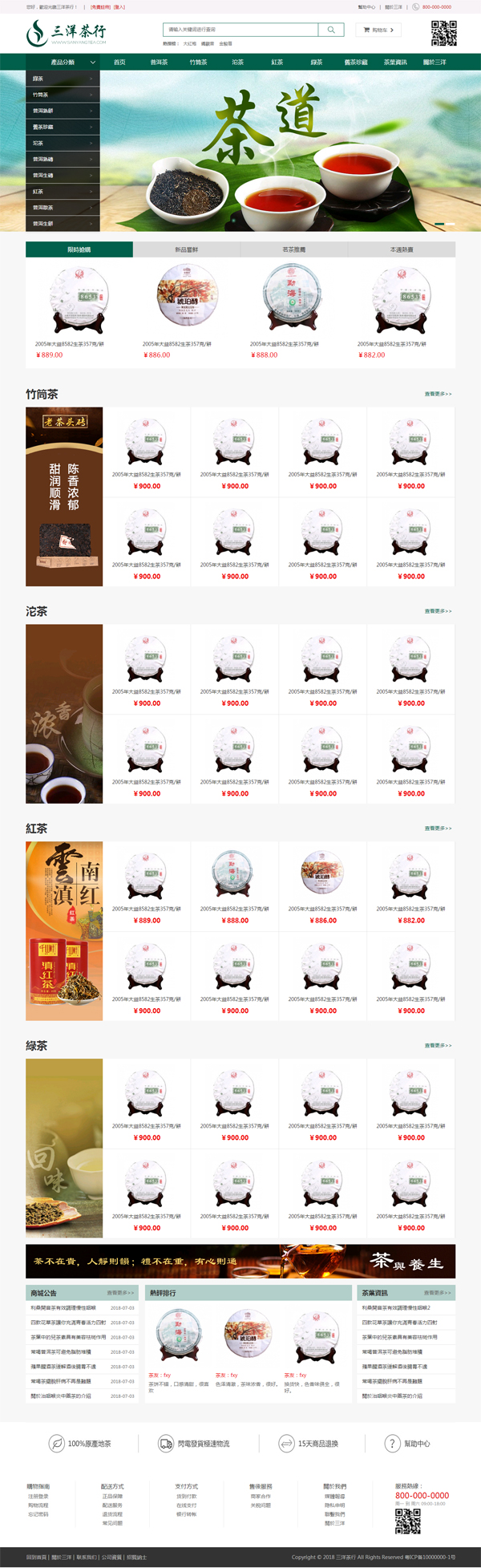The width and height of the screenshot is (481, 1568).
Task: Tap the magnifier search button
Action: point(330,30)
